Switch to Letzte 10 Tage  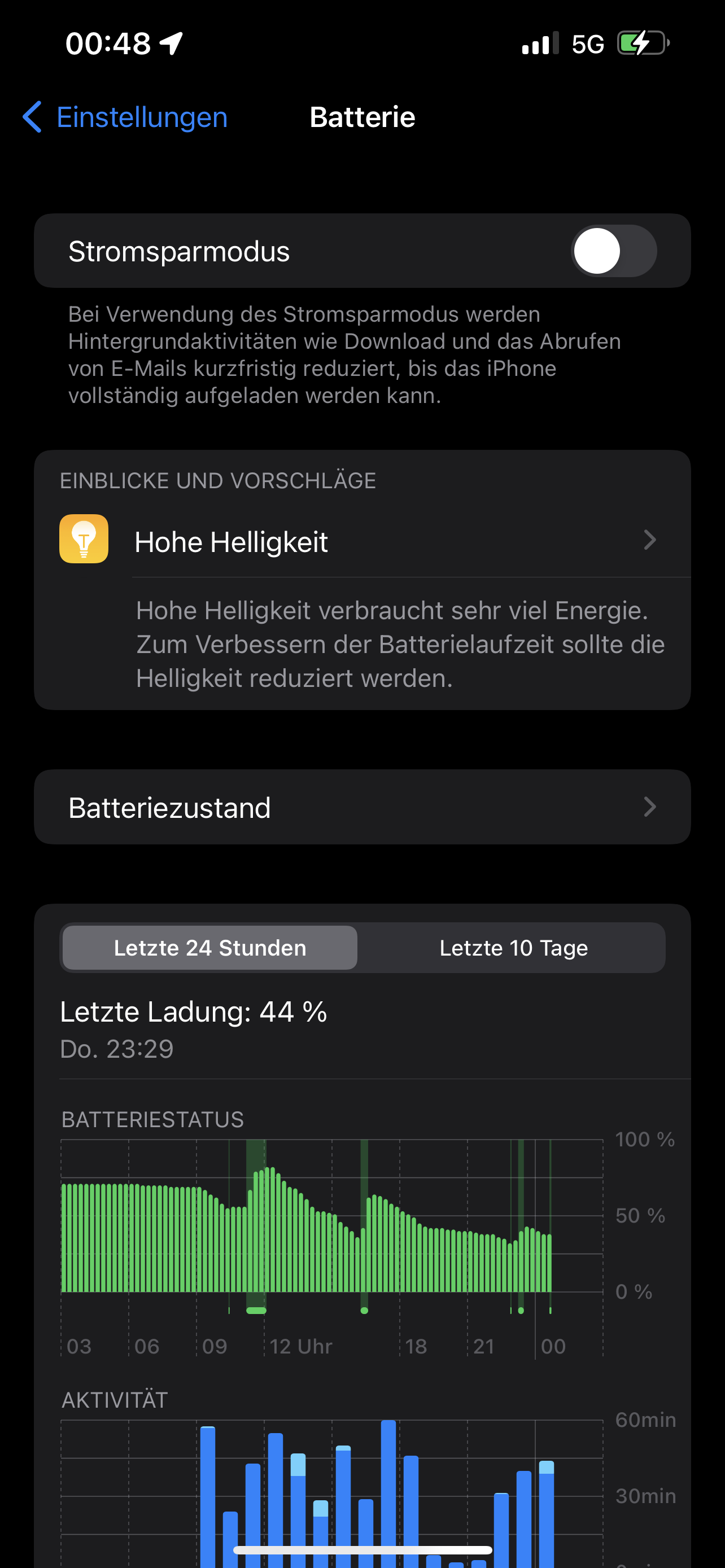coord(513,948)
